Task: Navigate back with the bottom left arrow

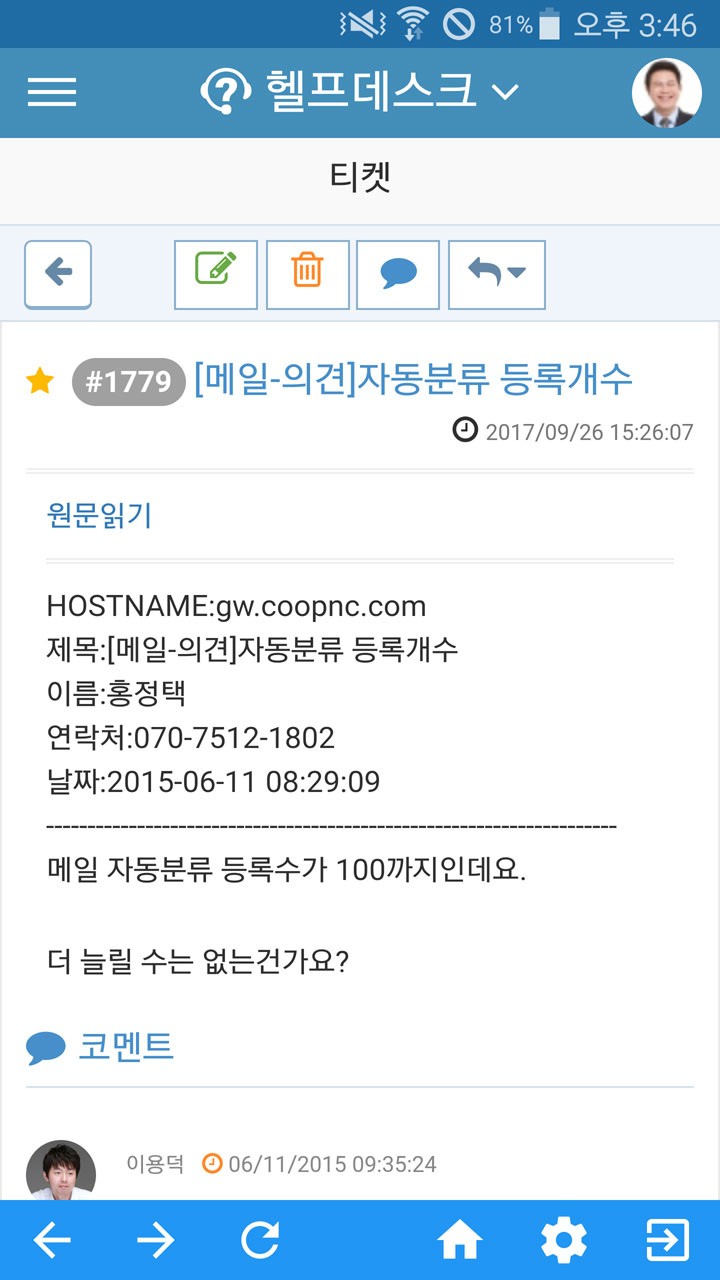Action: (52, 1241)
